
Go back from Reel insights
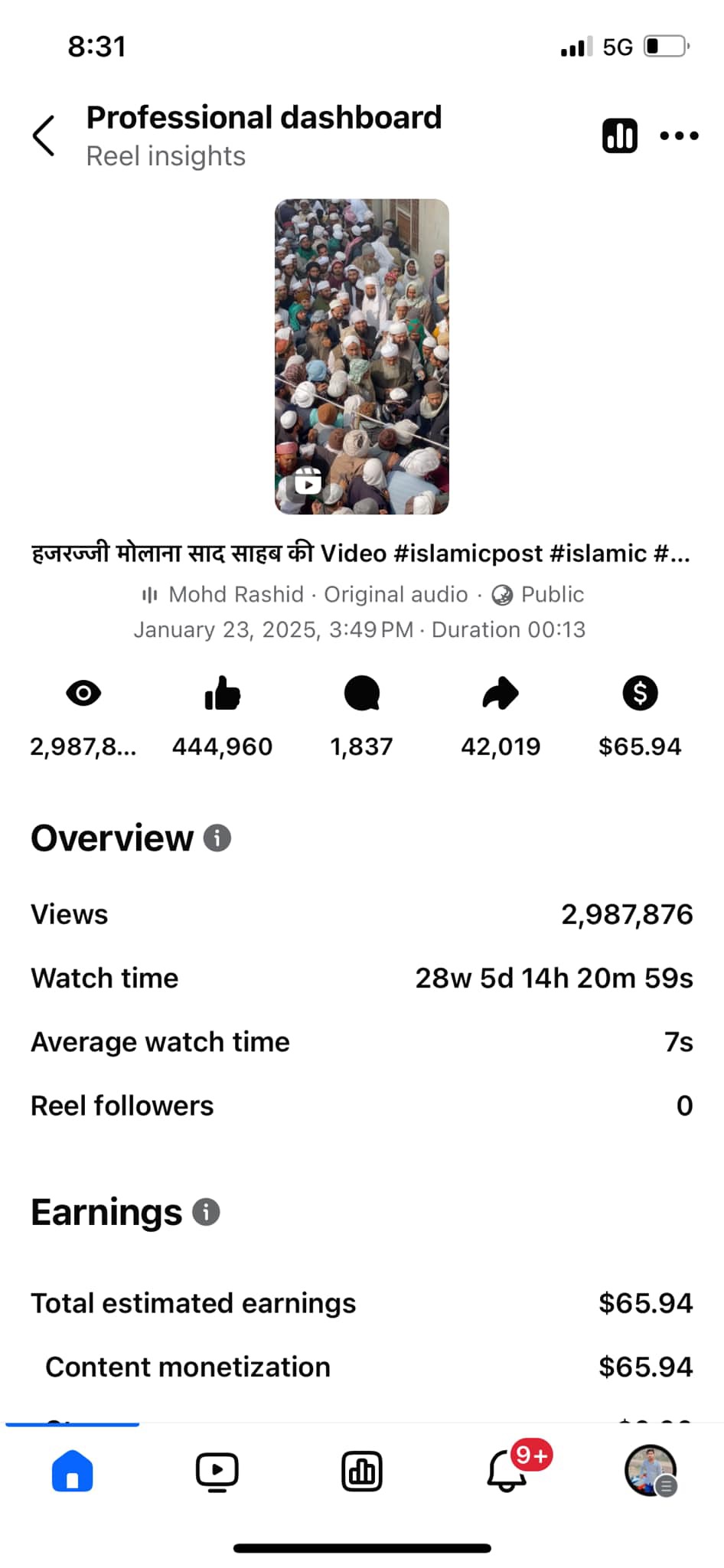[x=44, y=136]
